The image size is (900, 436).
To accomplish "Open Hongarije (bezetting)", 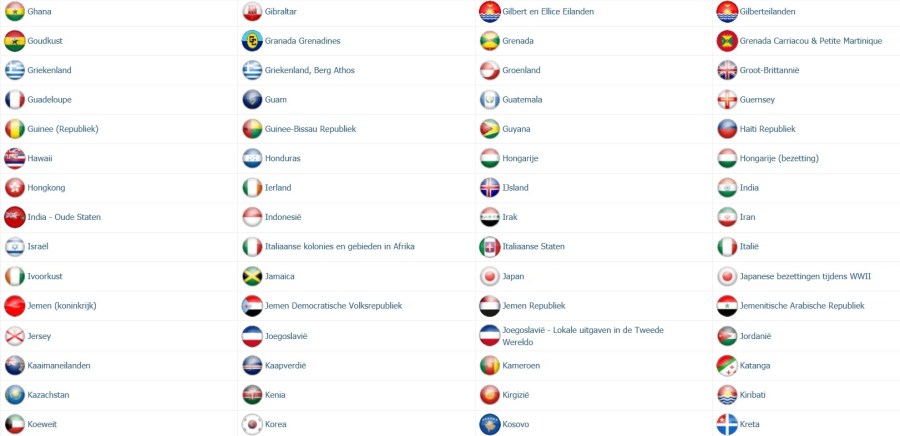I will [778, 158].
